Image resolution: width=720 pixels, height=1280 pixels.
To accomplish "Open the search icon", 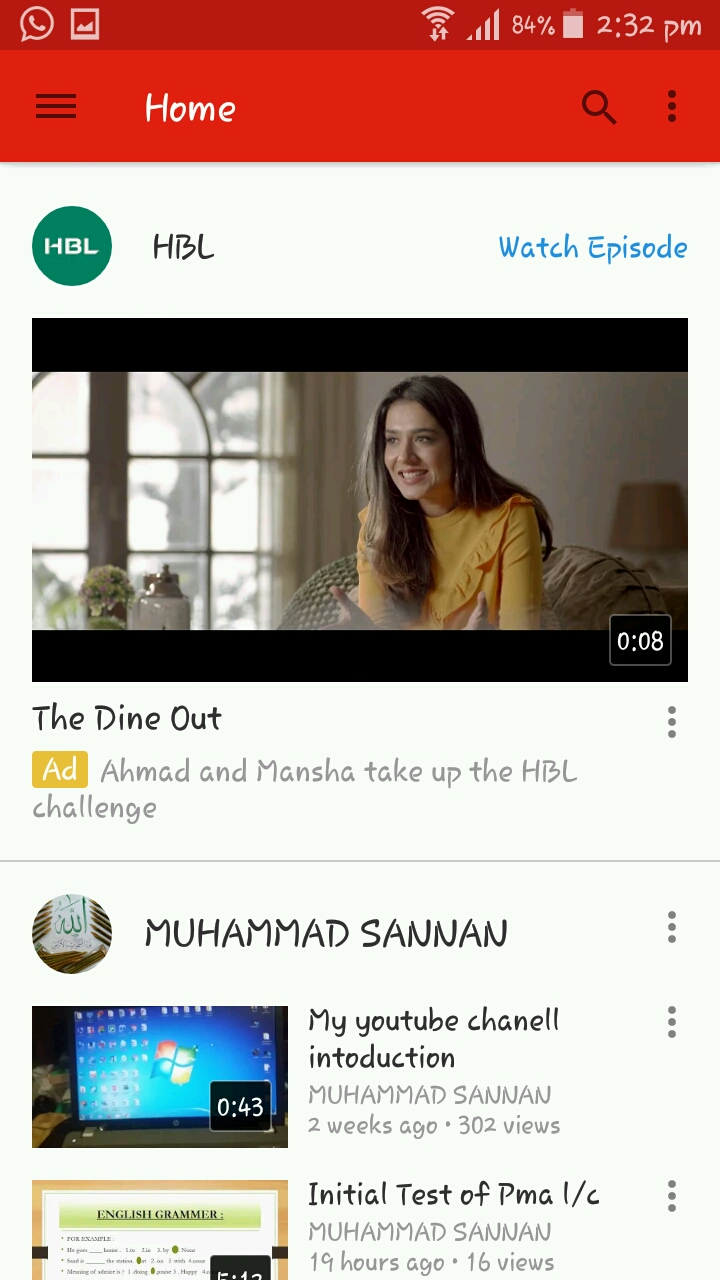I will [599, 107].
